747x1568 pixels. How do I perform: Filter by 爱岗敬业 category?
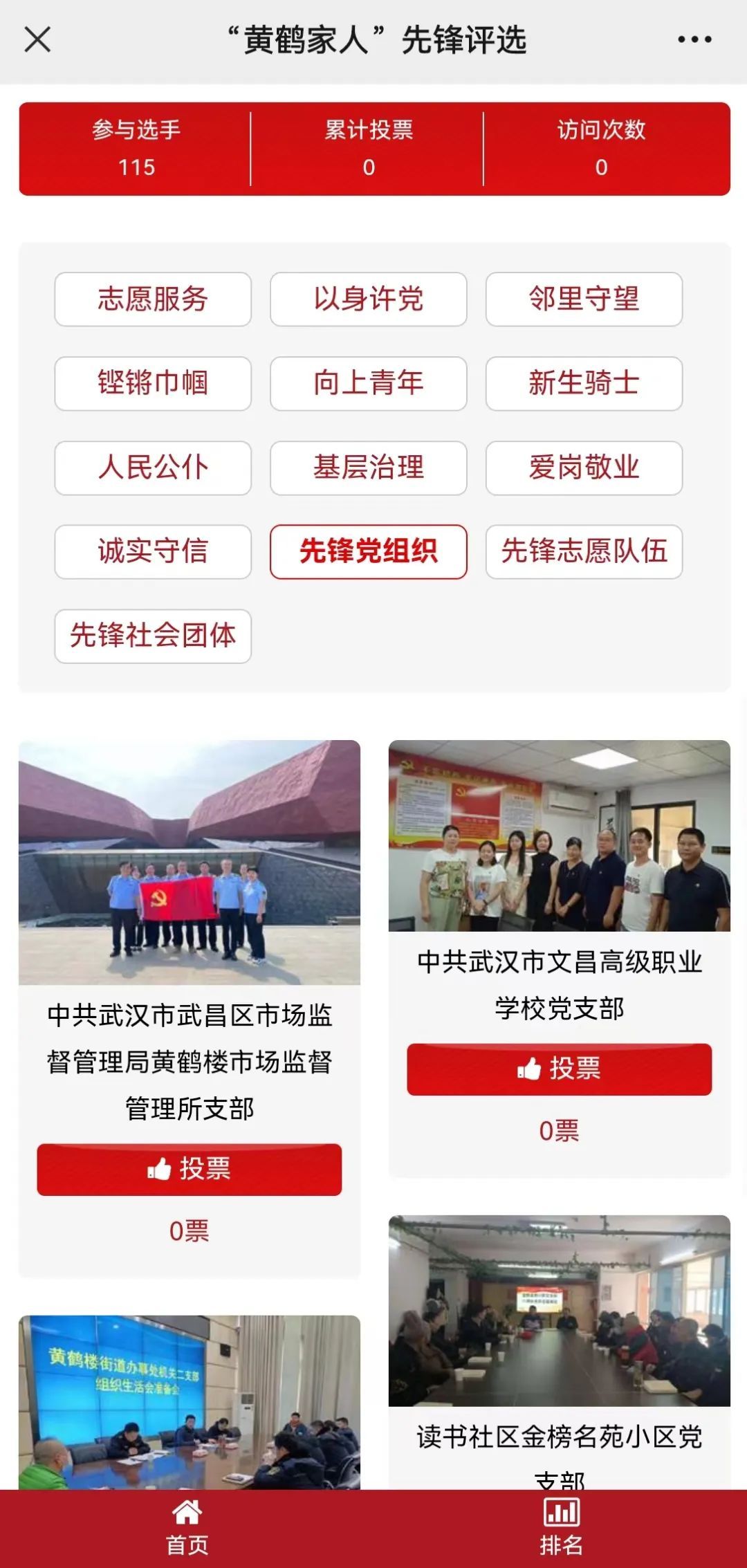[x=584, y=468]
